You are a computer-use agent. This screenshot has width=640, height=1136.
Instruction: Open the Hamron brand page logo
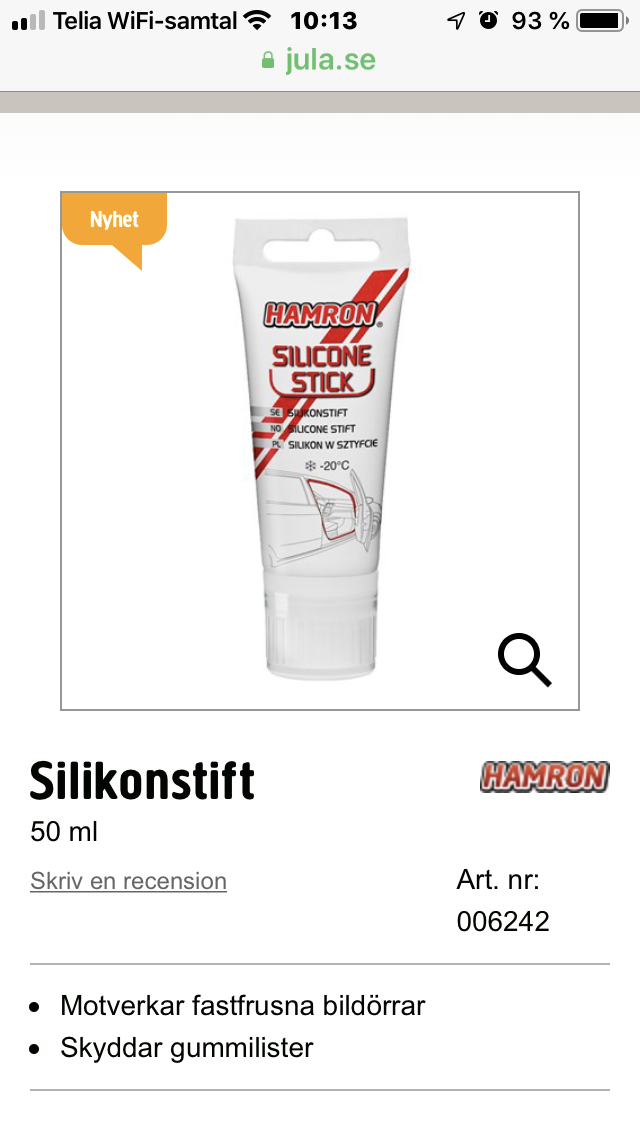[544, 777]
